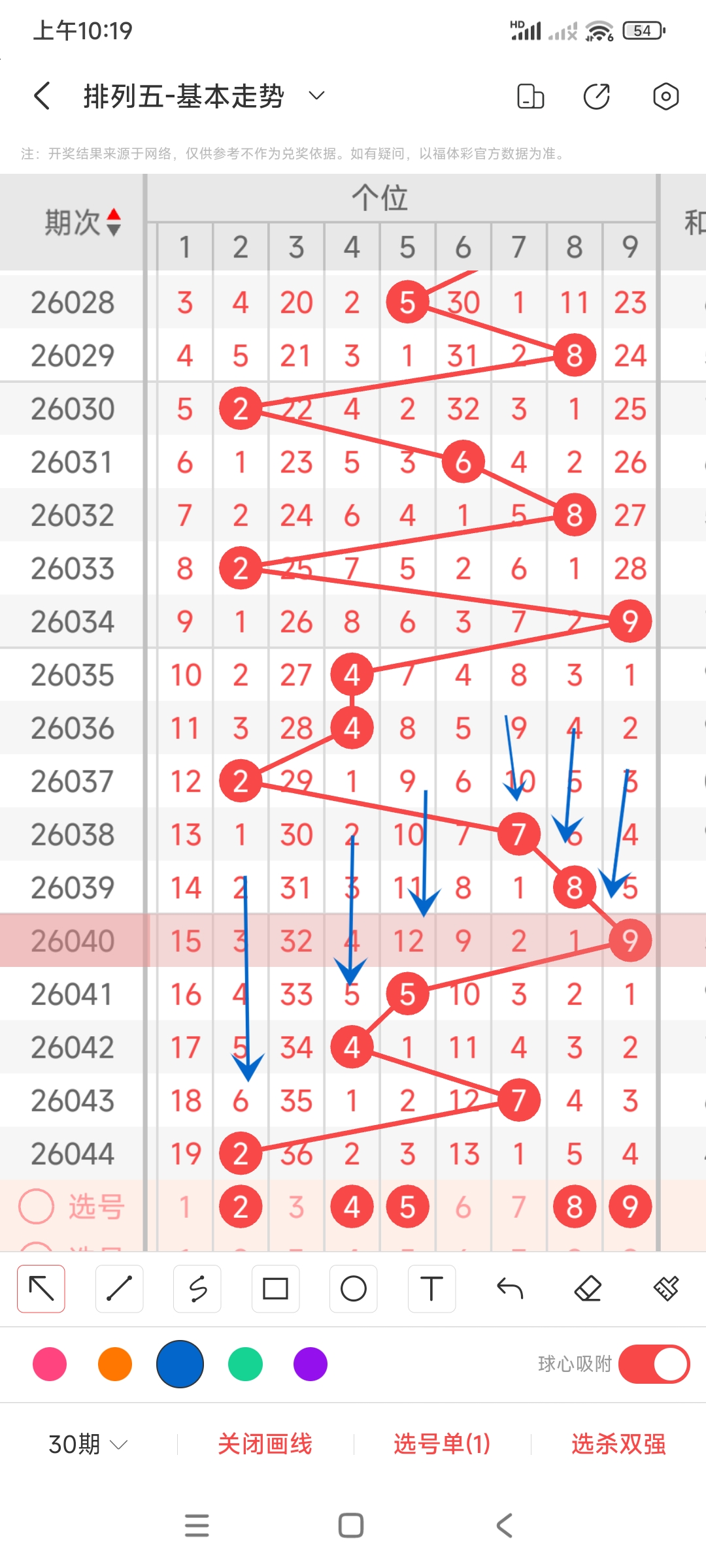
Task: Turn off the 球心吸附 switch
Action: pos(654,1364)
